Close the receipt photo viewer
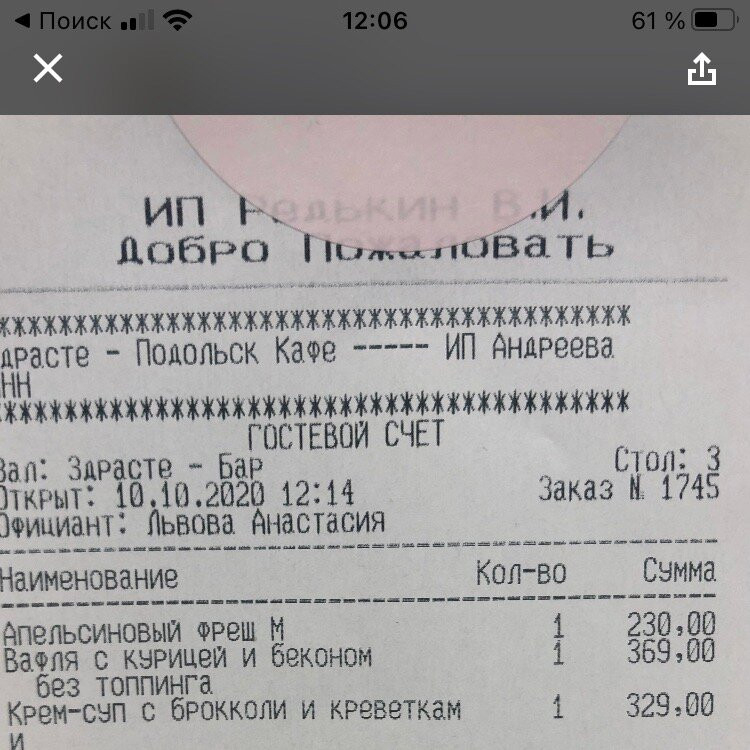The height and width of the screenshot is (750, 750). tap(48, 69)
